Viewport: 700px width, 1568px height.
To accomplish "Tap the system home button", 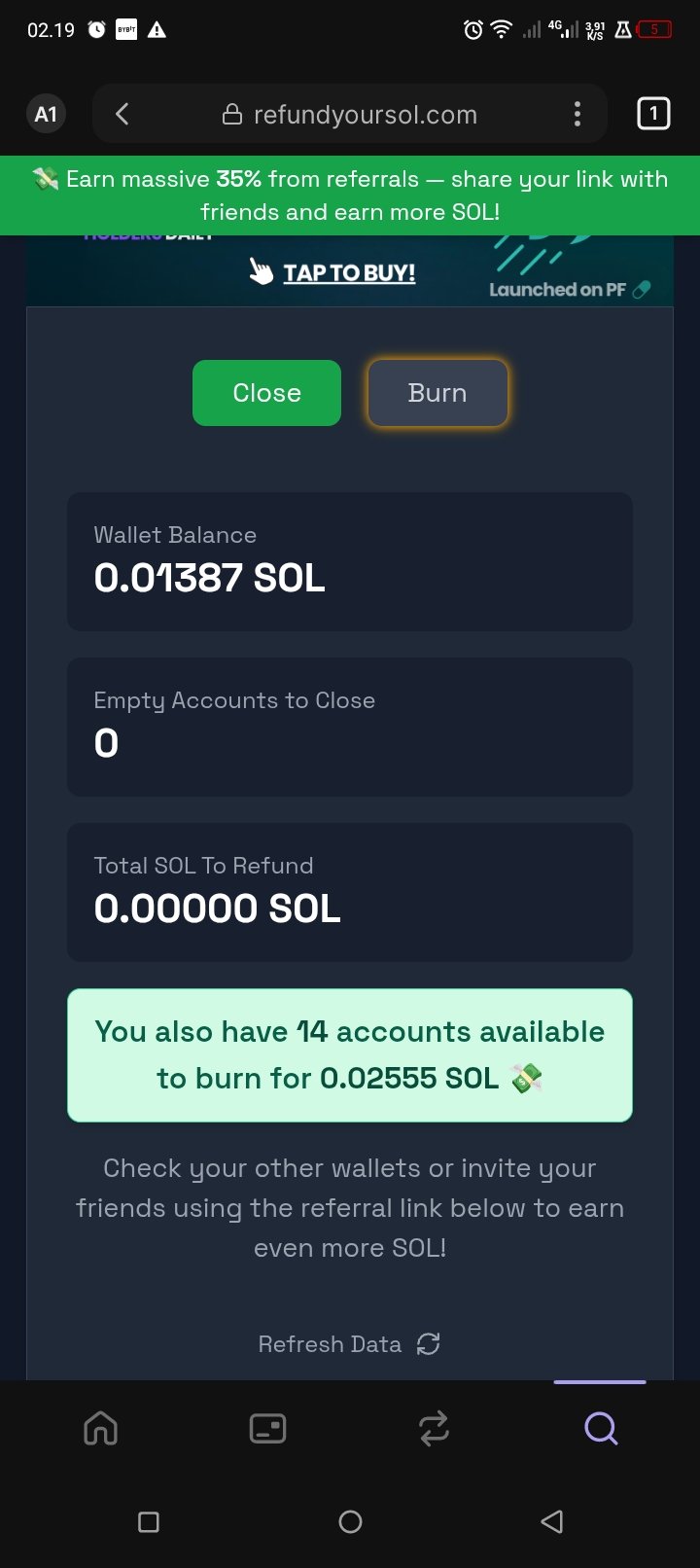I will (x=350, y=1521).
